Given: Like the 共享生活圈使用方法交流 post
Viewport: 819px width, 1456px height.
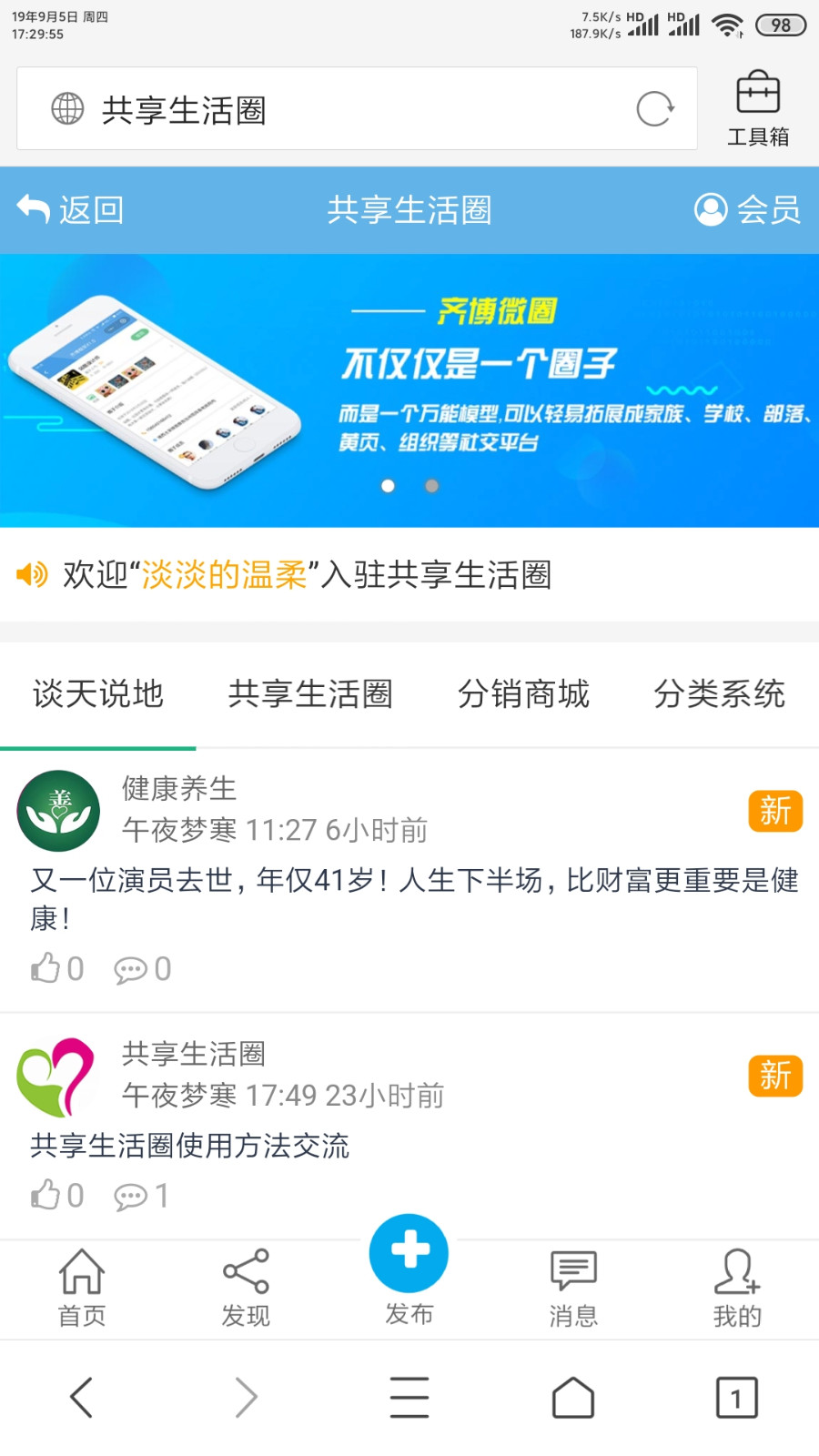Looking at the screenshot, I should pyautogui.click(x=56, y=1195).
